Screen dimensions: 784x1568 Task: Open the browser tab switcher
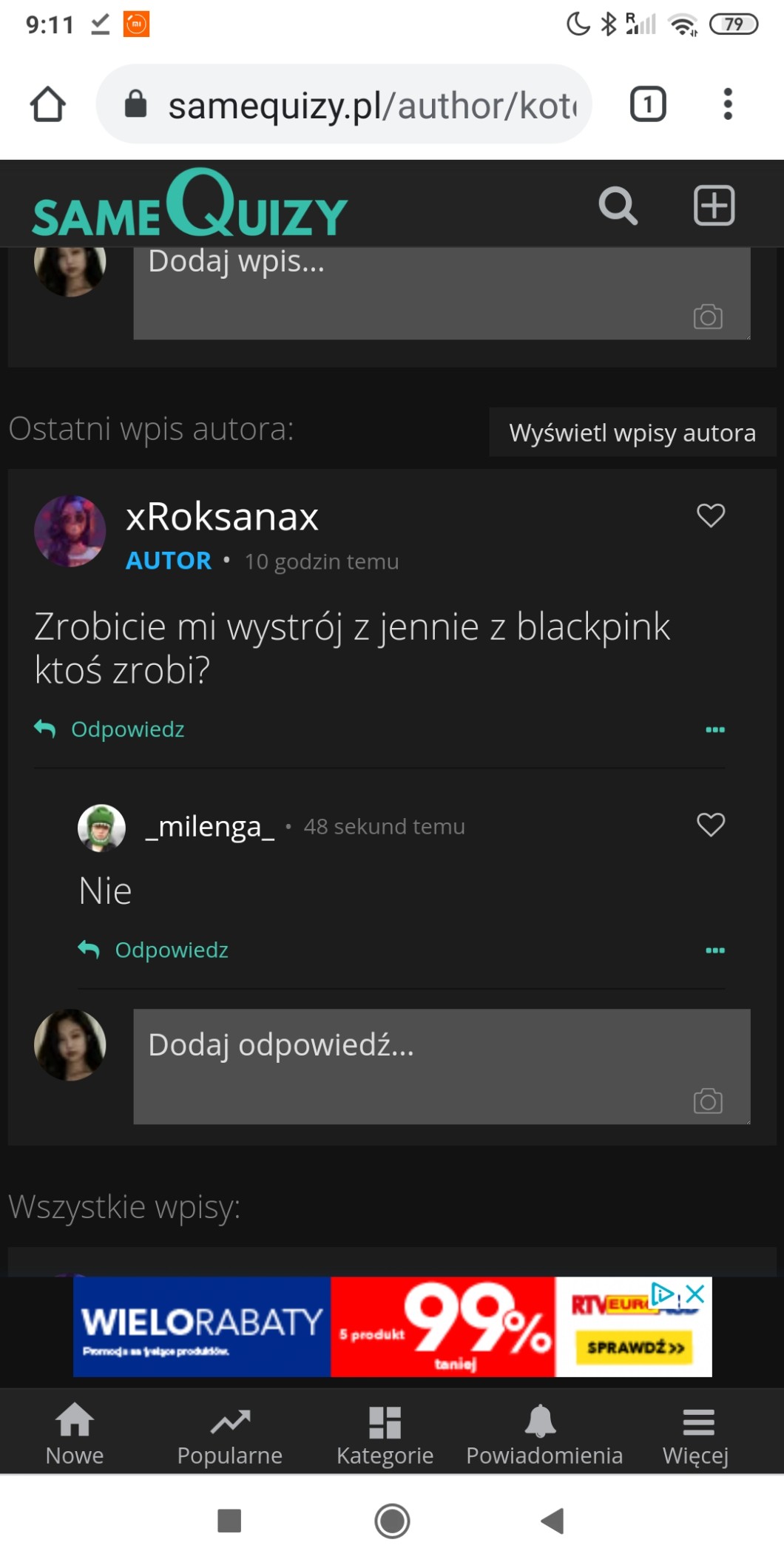click(648, 104)
